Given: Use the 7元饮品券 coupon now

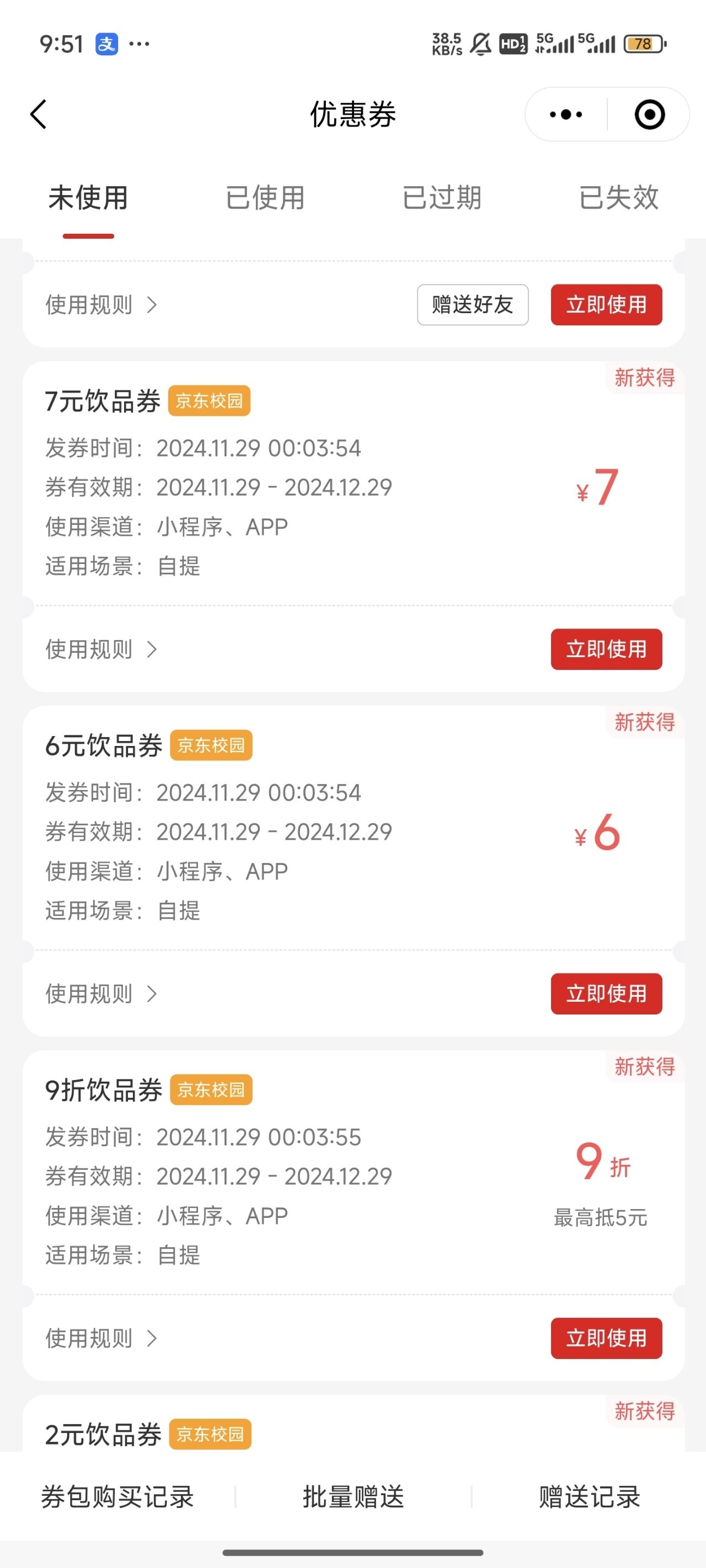Looking at the screenshot, I should (x=606, y=649).
